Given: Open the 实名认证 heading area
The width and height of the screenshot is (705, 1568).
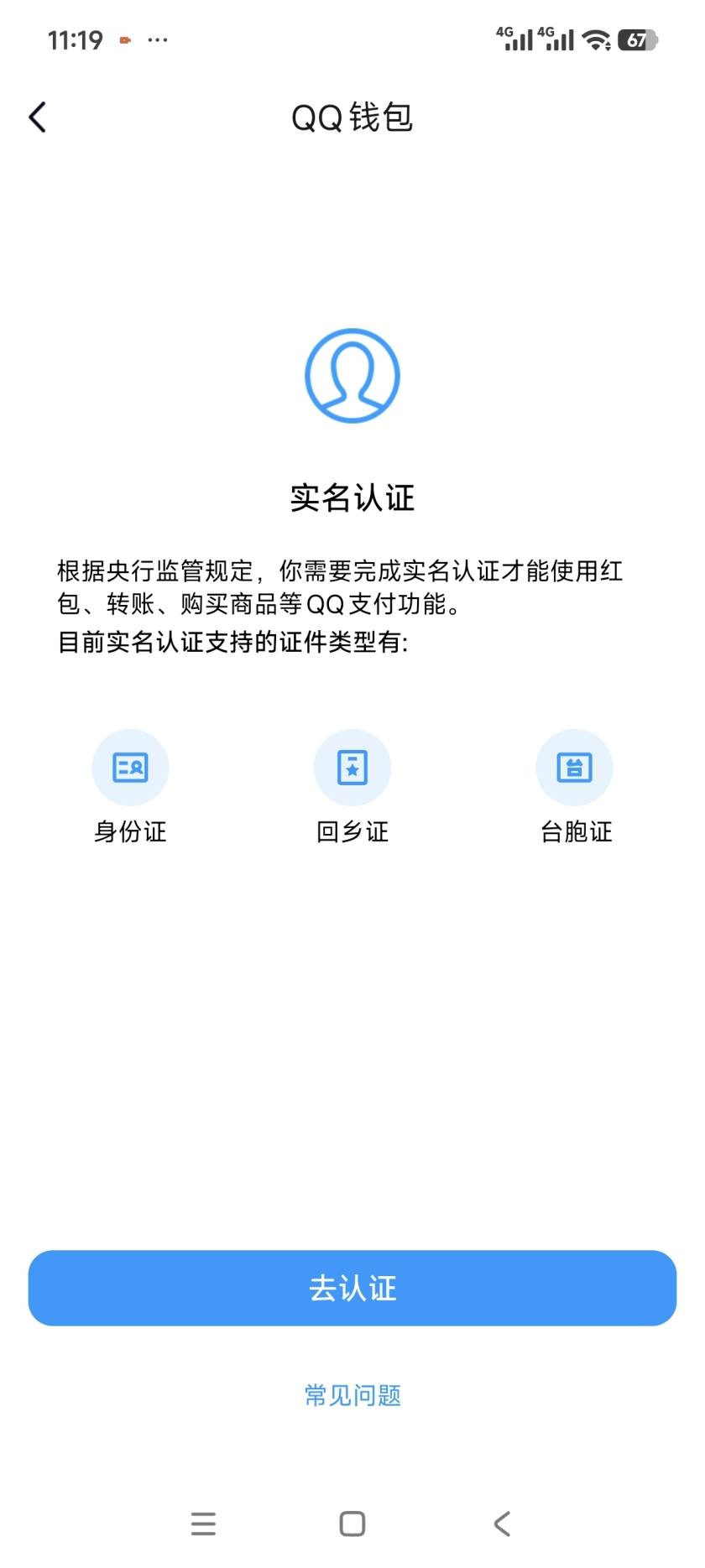Looking at the screenshot, I should click(352, 497).
